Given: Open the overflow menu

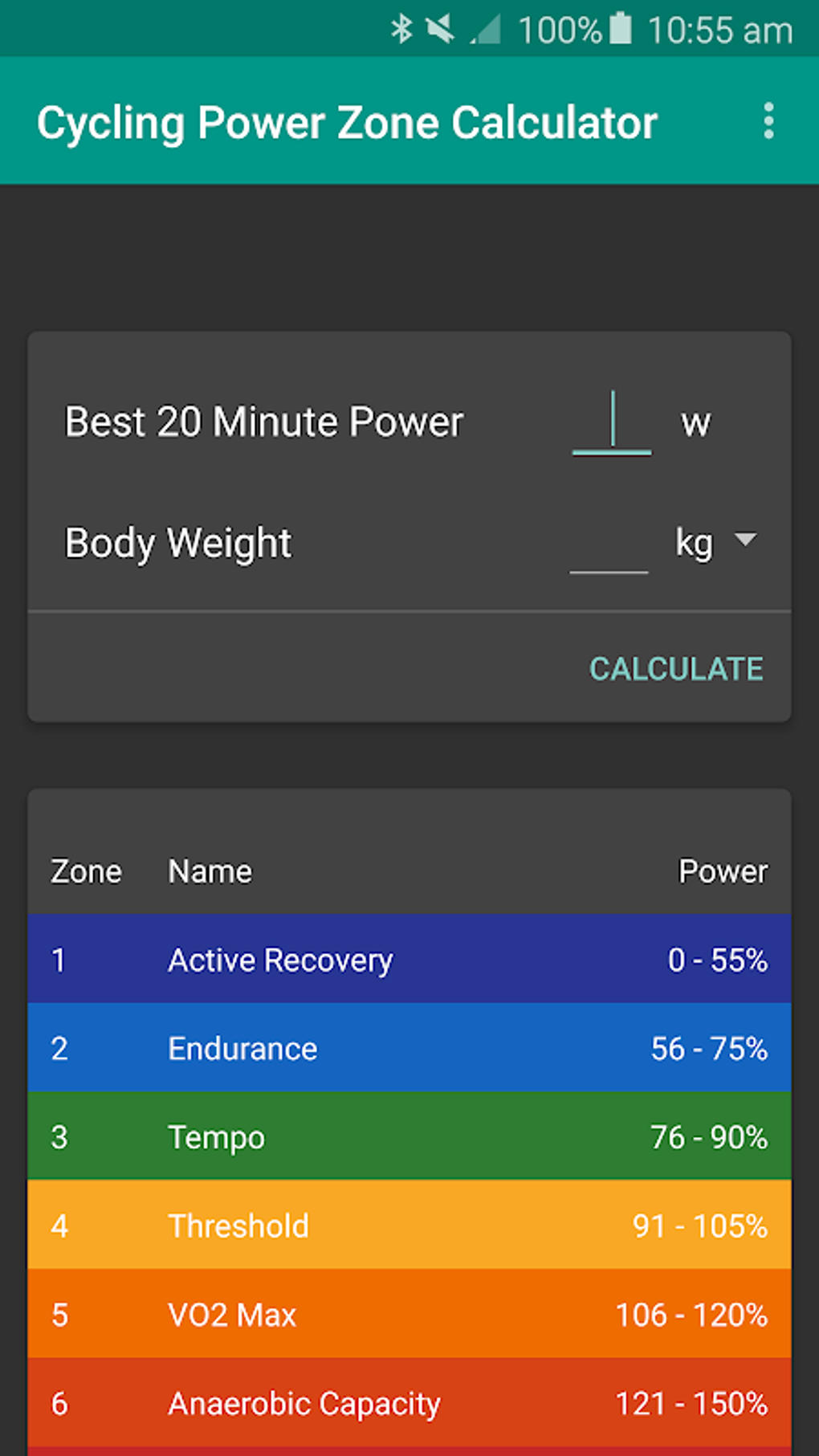Looking at the screenshot, I should 768,121.
